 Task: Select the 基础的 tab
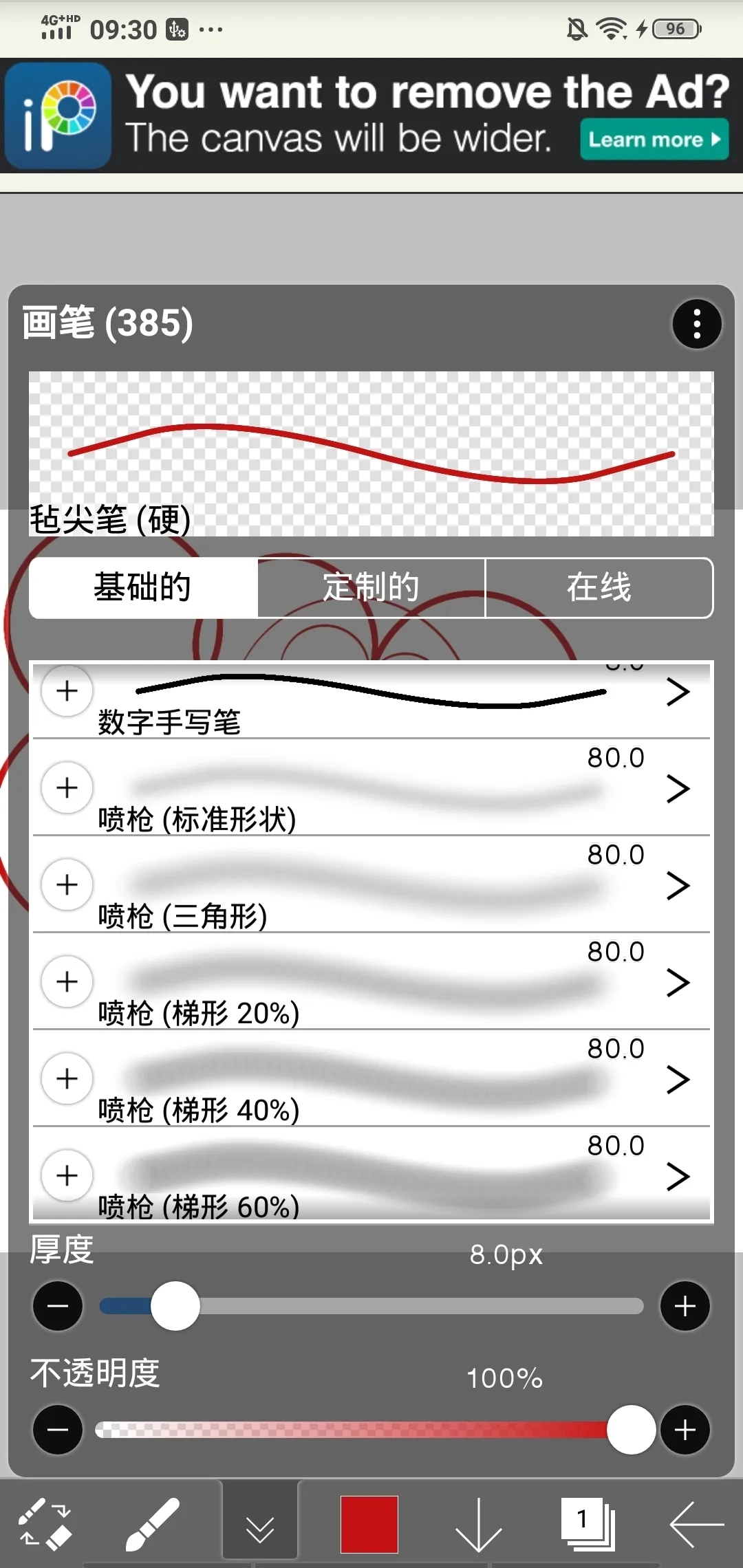click(143, 588)
